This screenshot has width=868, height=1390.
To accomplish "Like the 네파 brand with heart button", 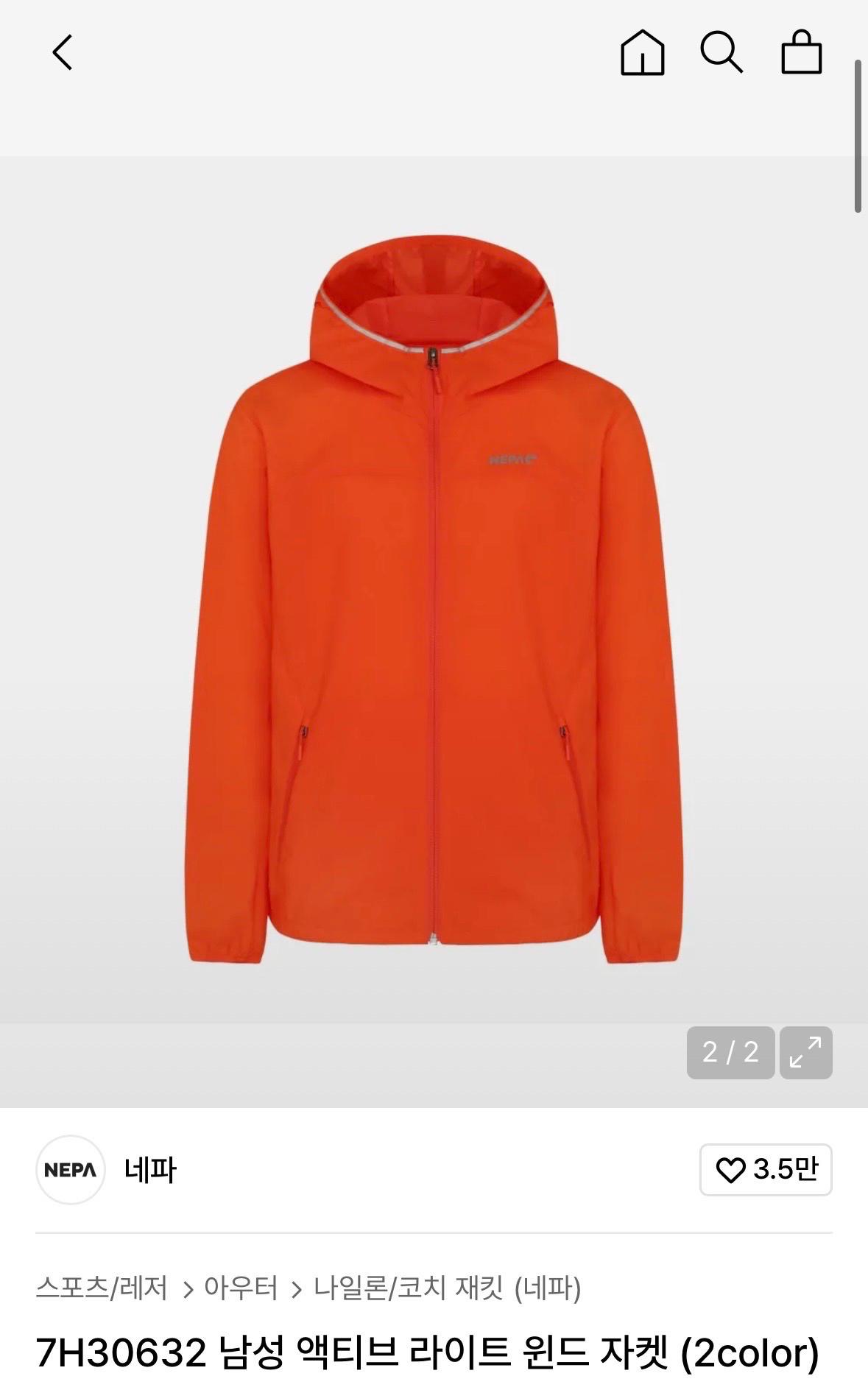I will [x=766, y=1169].
